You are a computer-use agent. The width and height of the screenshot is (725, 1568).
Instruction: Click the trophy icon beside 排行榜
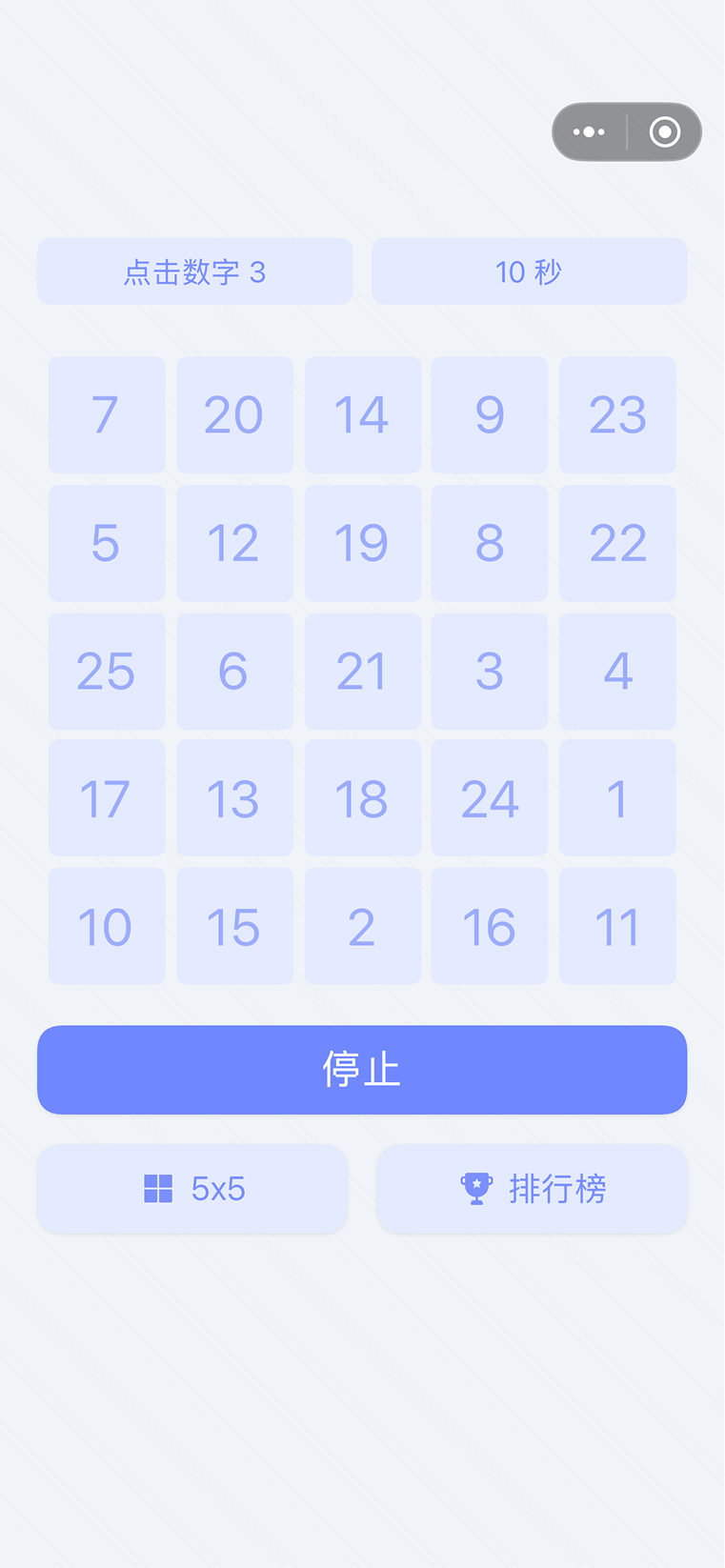click(475, 1188)
